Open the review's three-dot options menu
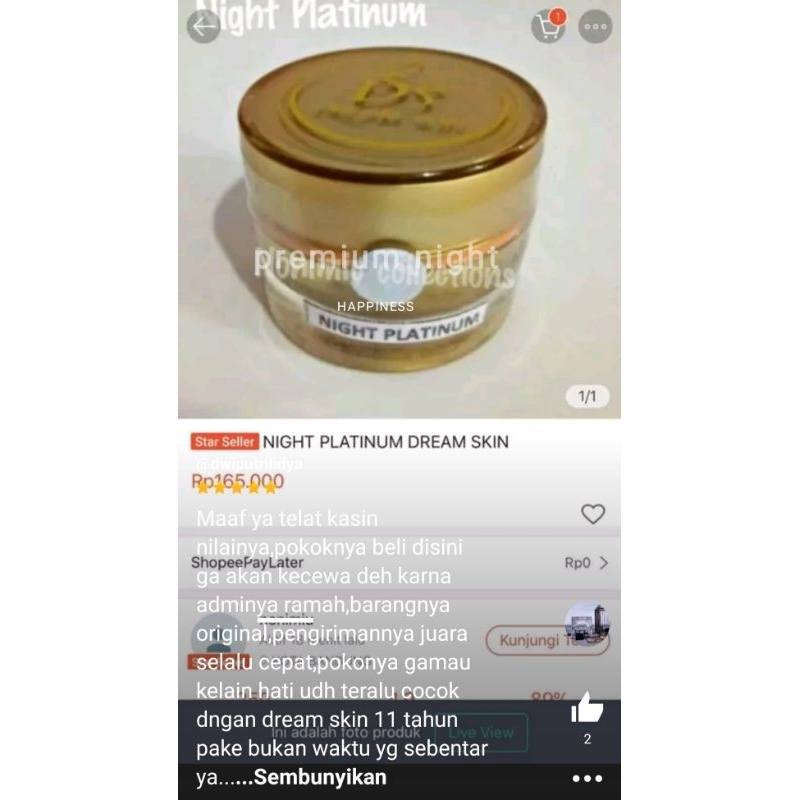Screen dimensions: 800x800 (587, 778)
